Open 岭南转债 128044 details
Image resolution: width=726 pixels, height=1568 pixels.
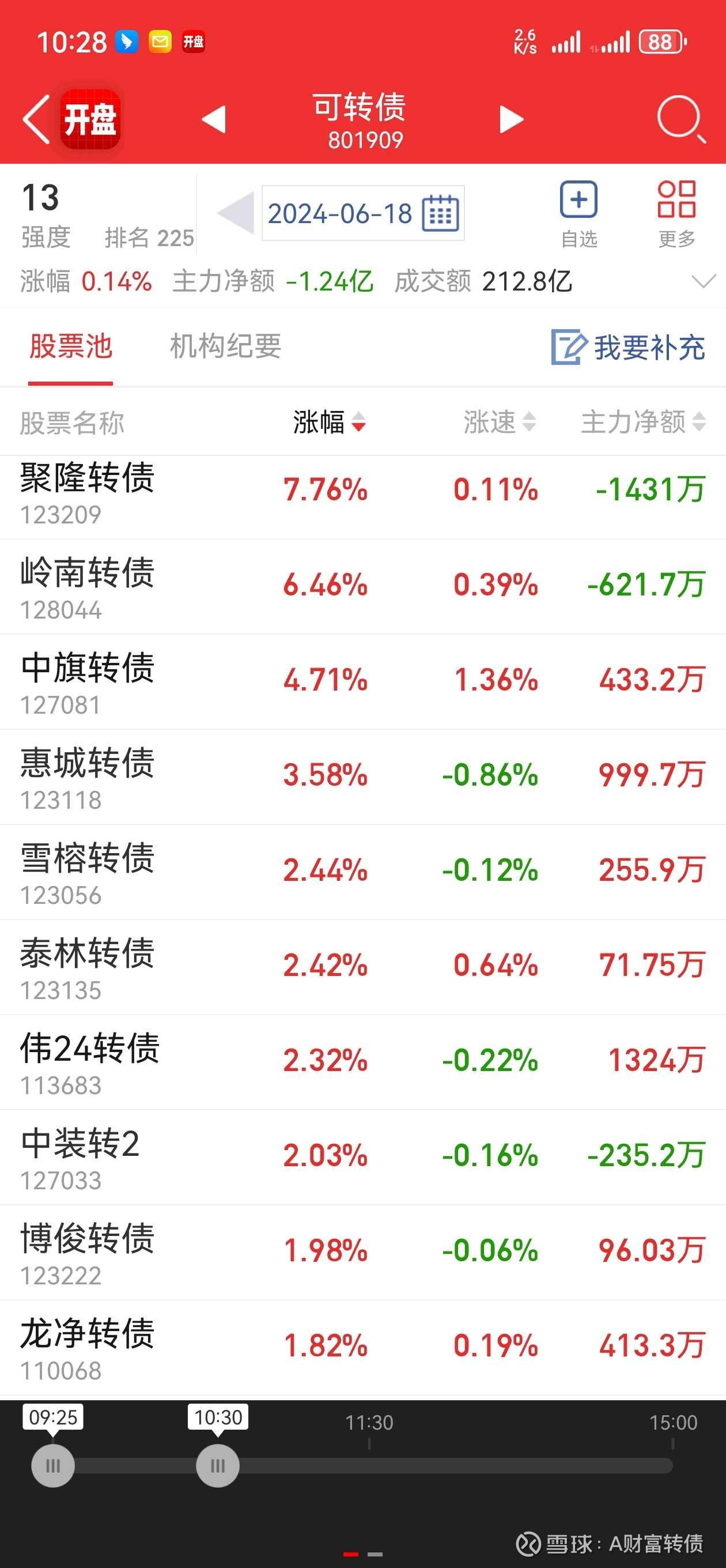pos(362,587)
